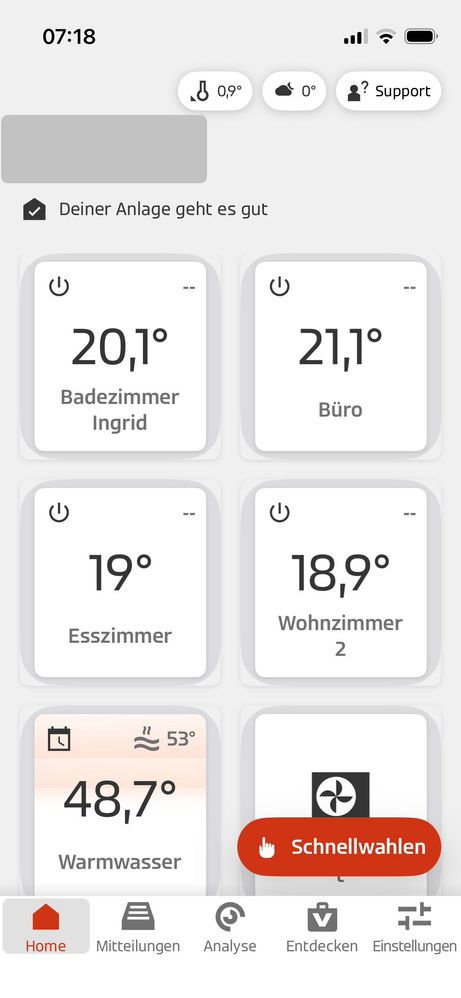Tap the outdoor weather 0° chip

click(x=294, y=91)
